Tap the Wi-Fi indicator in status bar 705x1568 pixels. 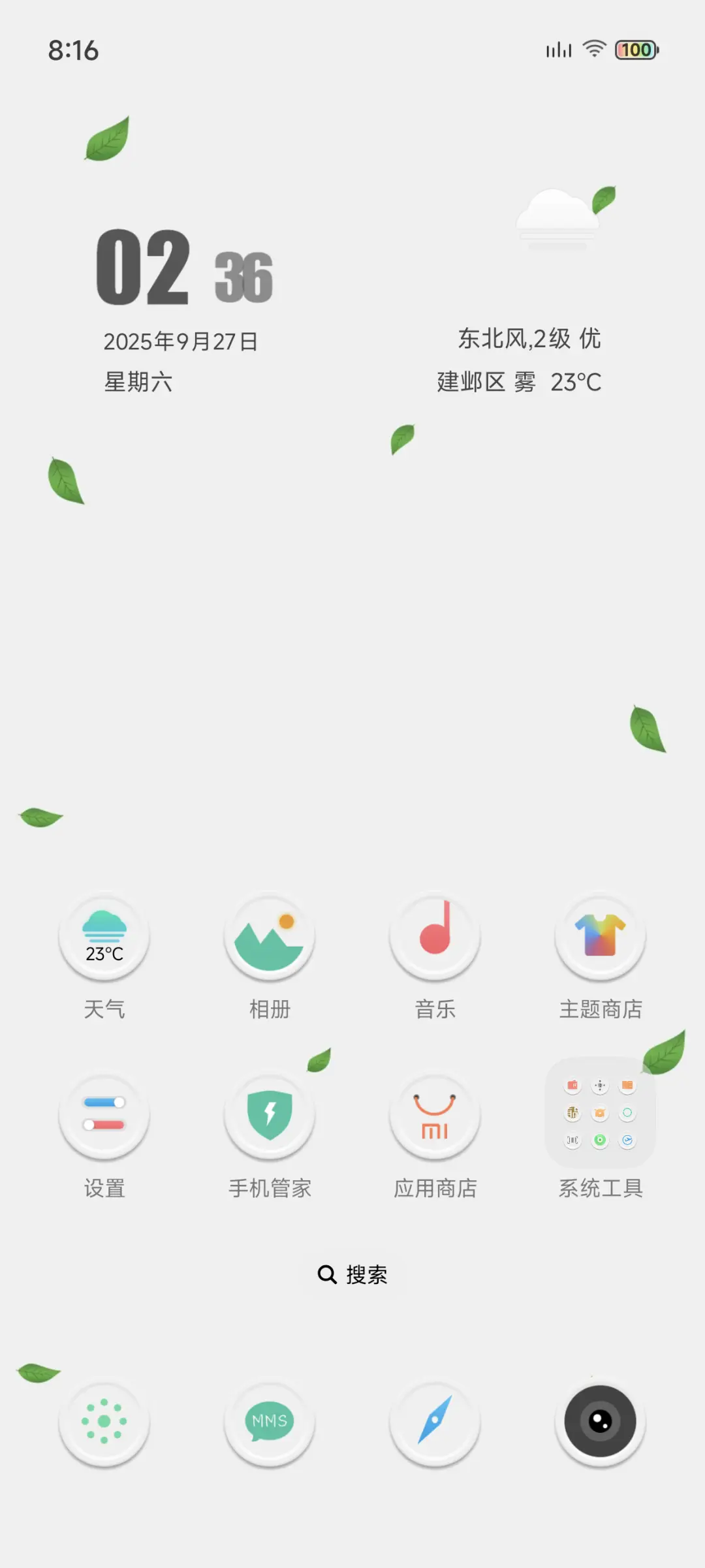593,50
